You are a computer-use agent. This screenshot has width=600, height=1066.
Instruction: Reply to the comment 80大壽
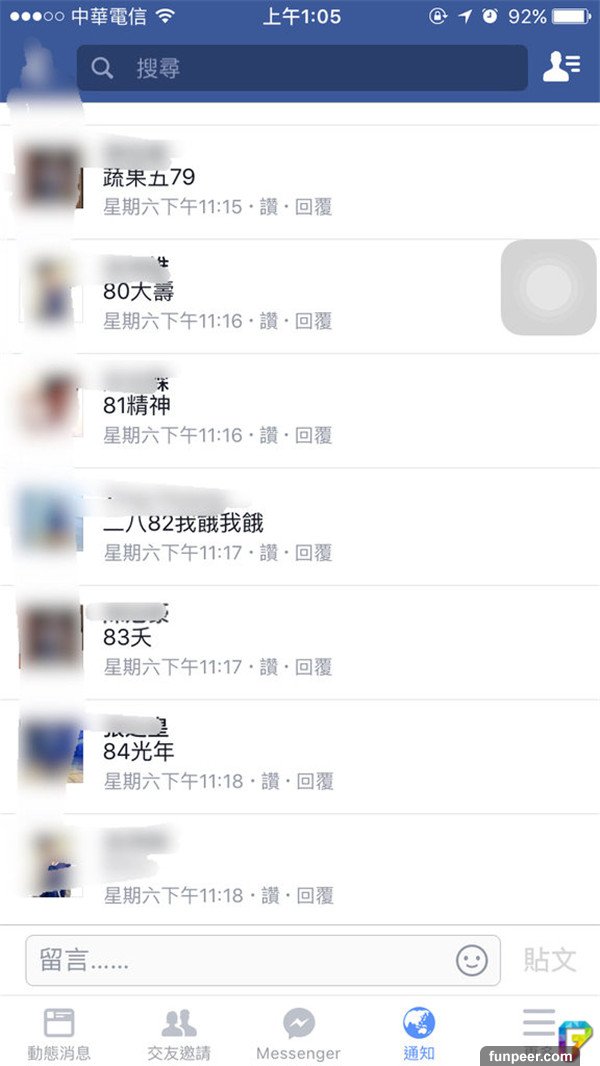click(313, 321)
